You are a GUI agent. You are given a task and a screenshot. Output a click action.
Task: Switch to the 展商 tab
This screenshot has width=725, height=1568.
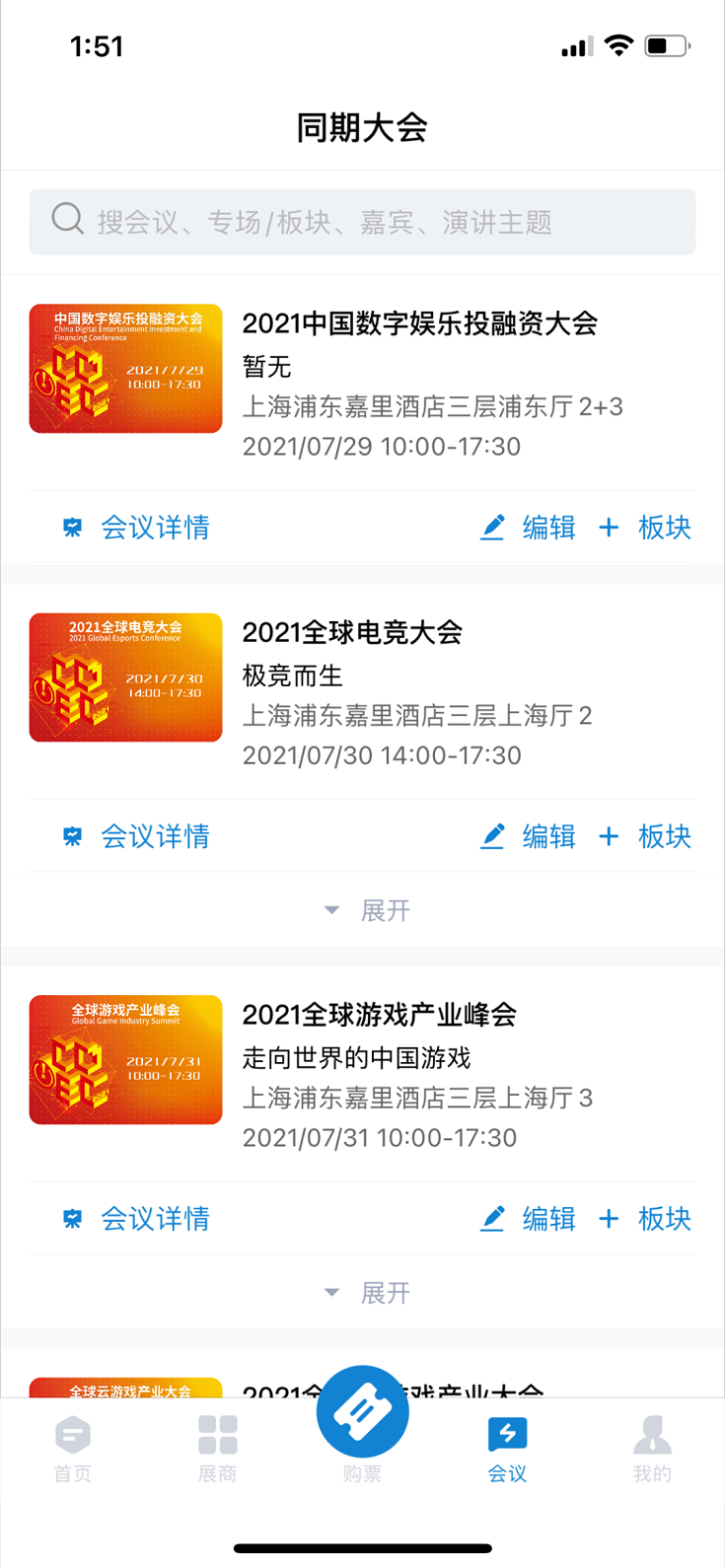pyautogui.click(x=218, y=1449)
